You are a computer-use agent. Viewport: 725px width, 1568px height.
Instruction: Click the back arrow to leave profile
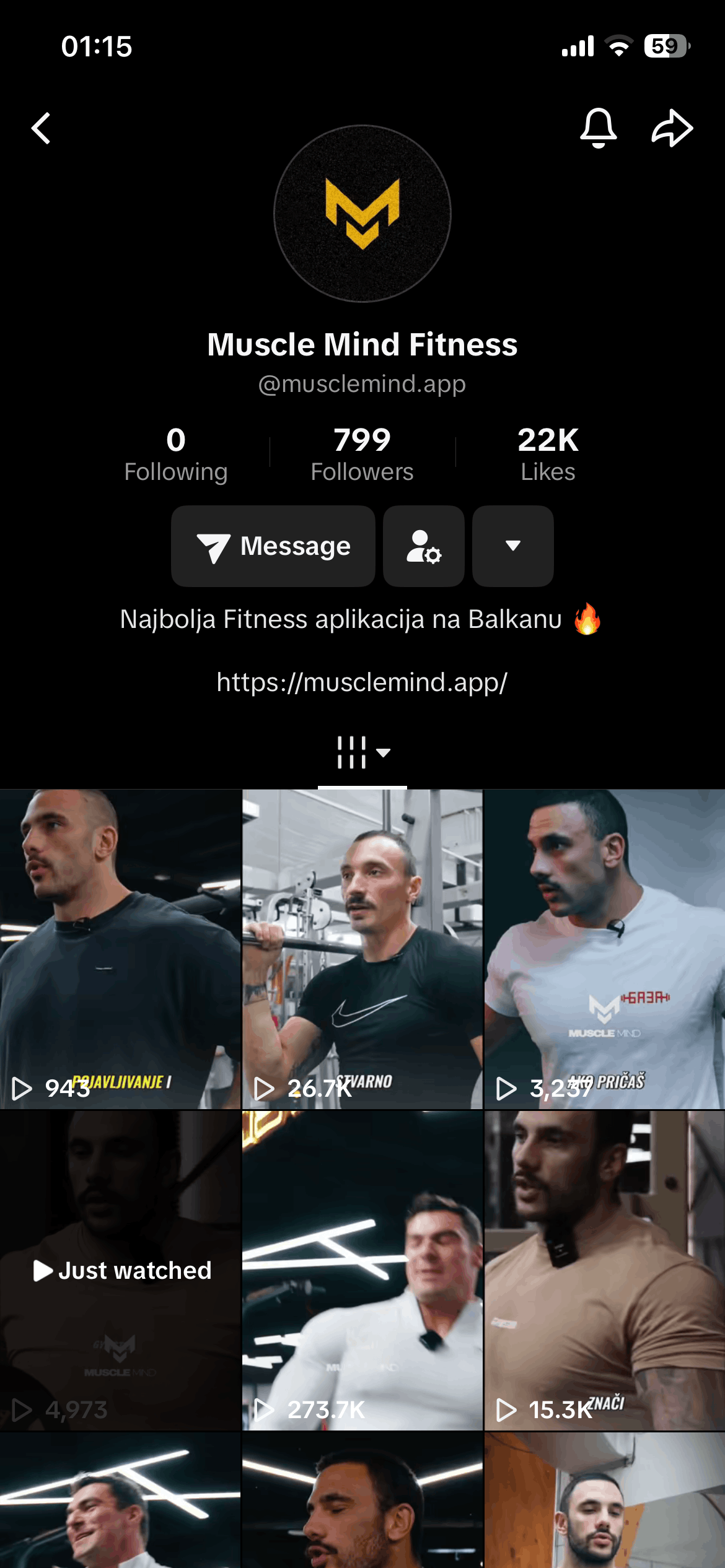click(41, 128)
